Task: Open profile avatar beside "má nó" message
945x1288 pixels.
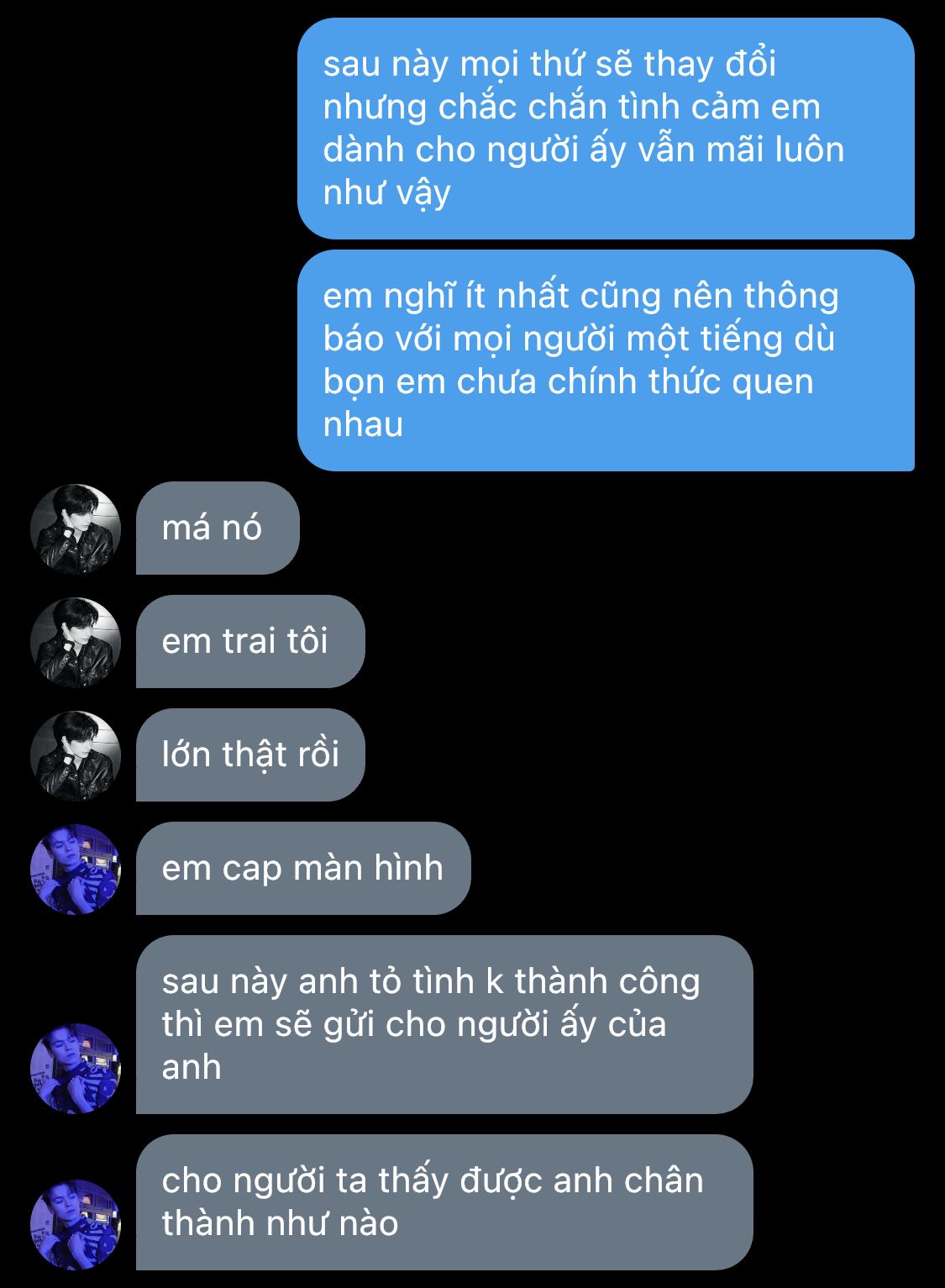Action: [x=76, y=528]
